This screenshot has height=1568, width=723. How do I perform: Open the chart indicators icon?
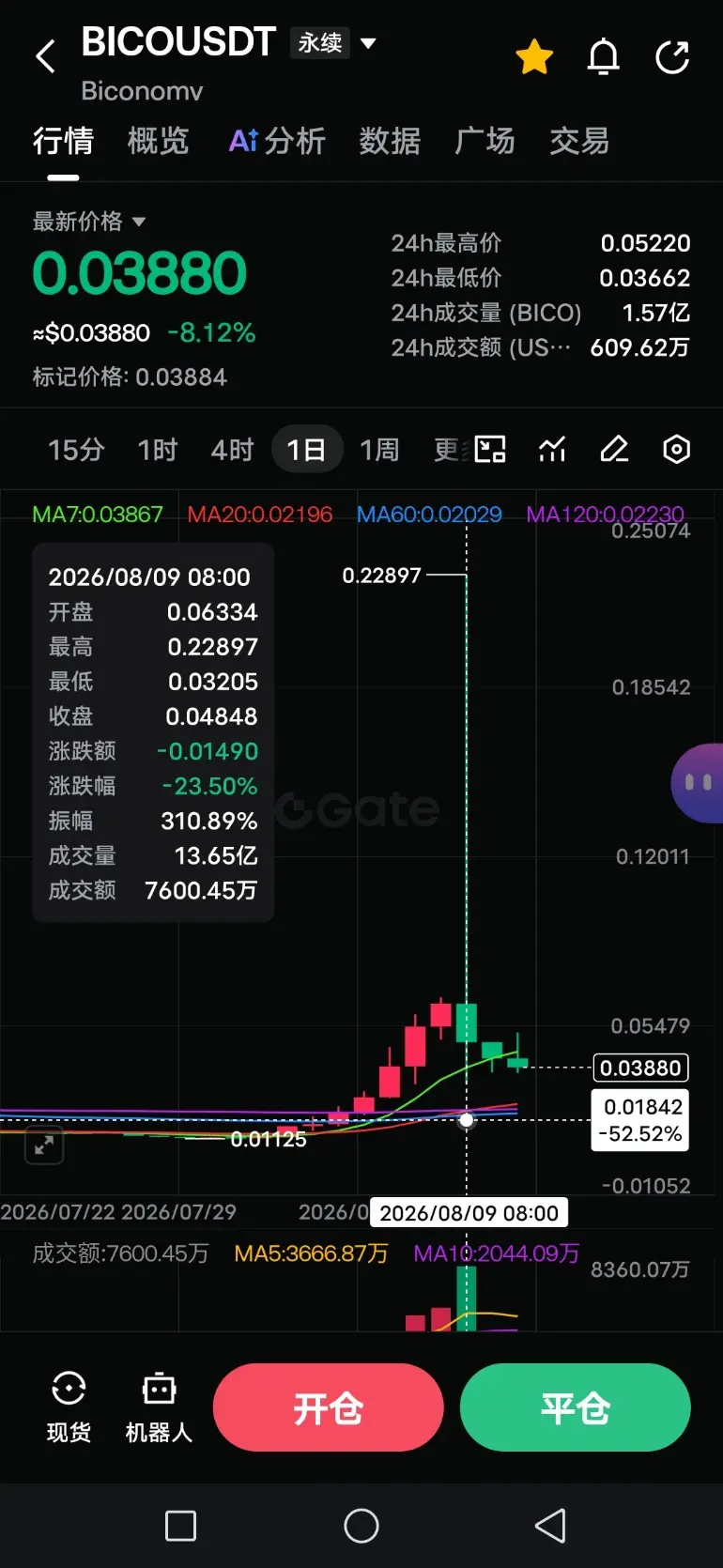(552, 450)
